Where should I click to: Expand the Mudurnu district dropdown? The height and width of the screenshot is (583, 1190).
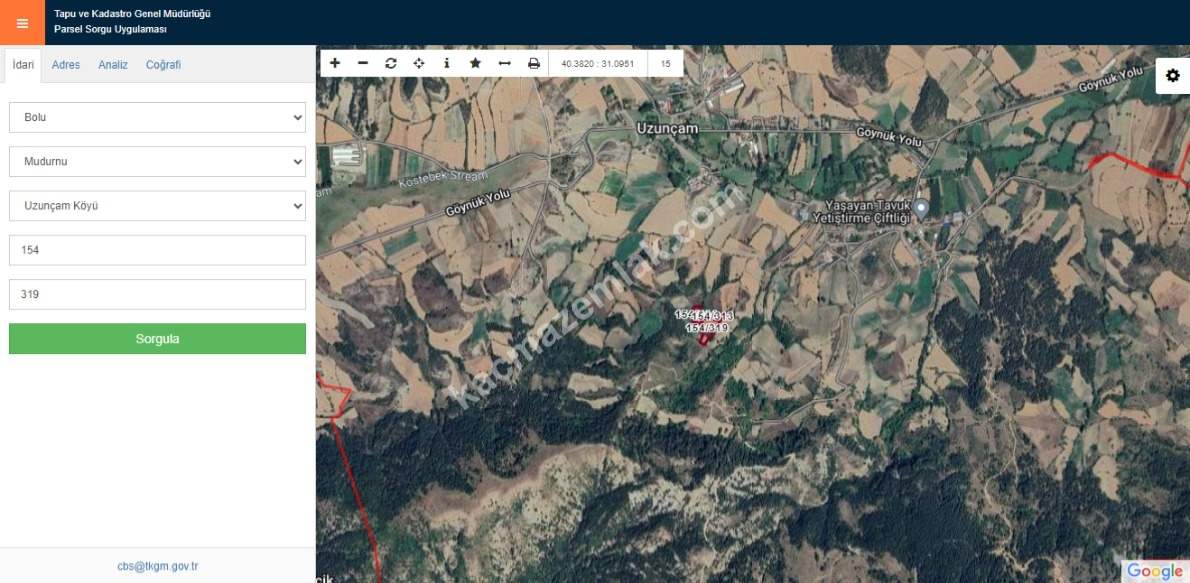(157, 161)
